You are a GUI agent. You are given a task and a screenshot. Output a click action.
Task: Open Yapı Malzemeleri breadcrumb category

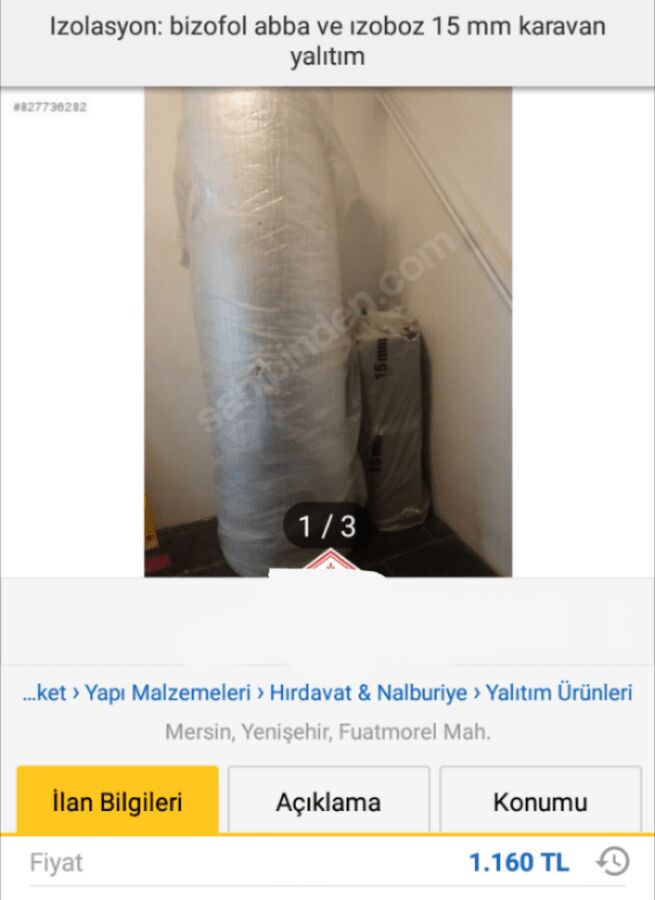(x=168, y=692)
